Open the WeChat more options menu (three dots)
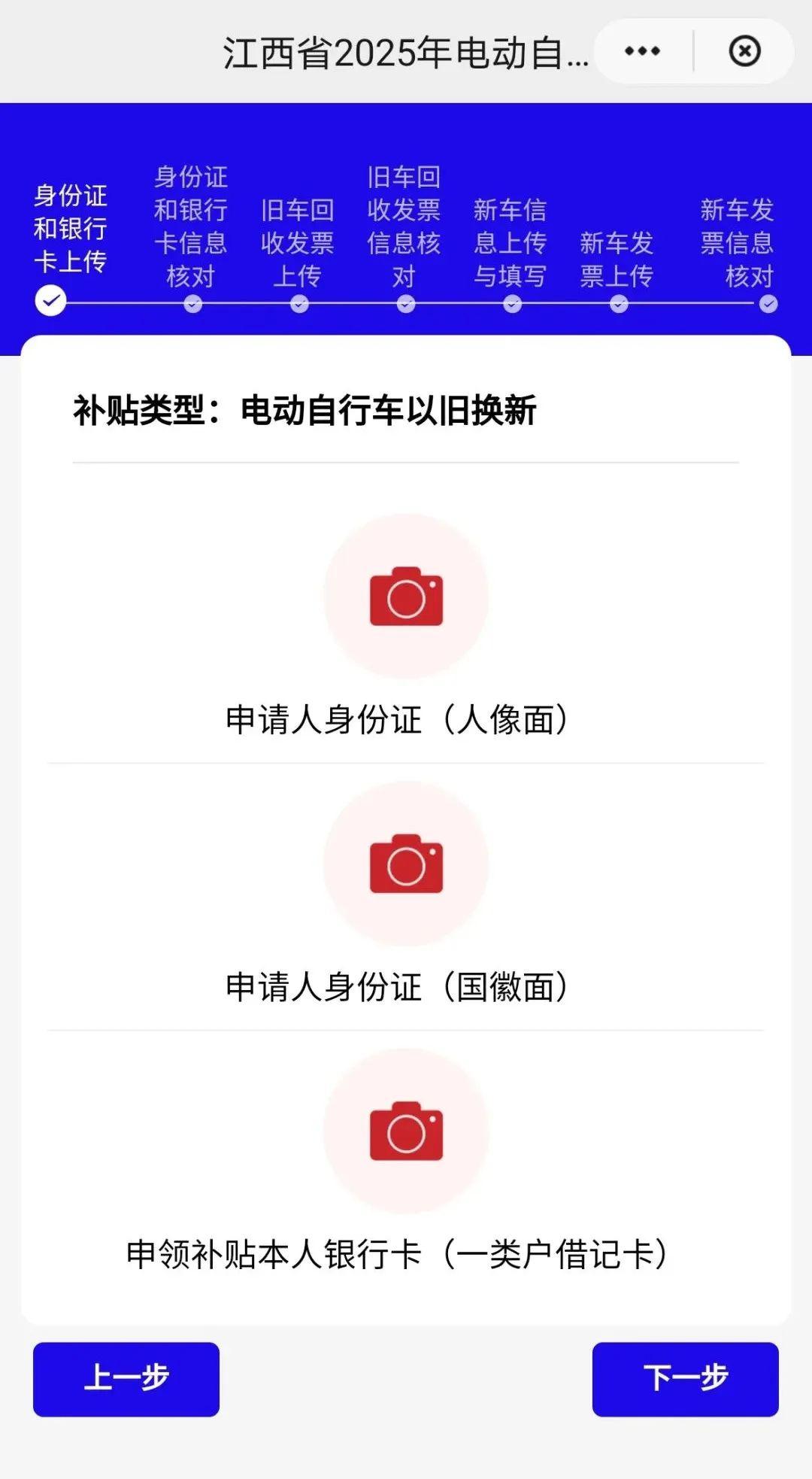The height and width of the screenshot is (1479, 812). click(640, 51)
